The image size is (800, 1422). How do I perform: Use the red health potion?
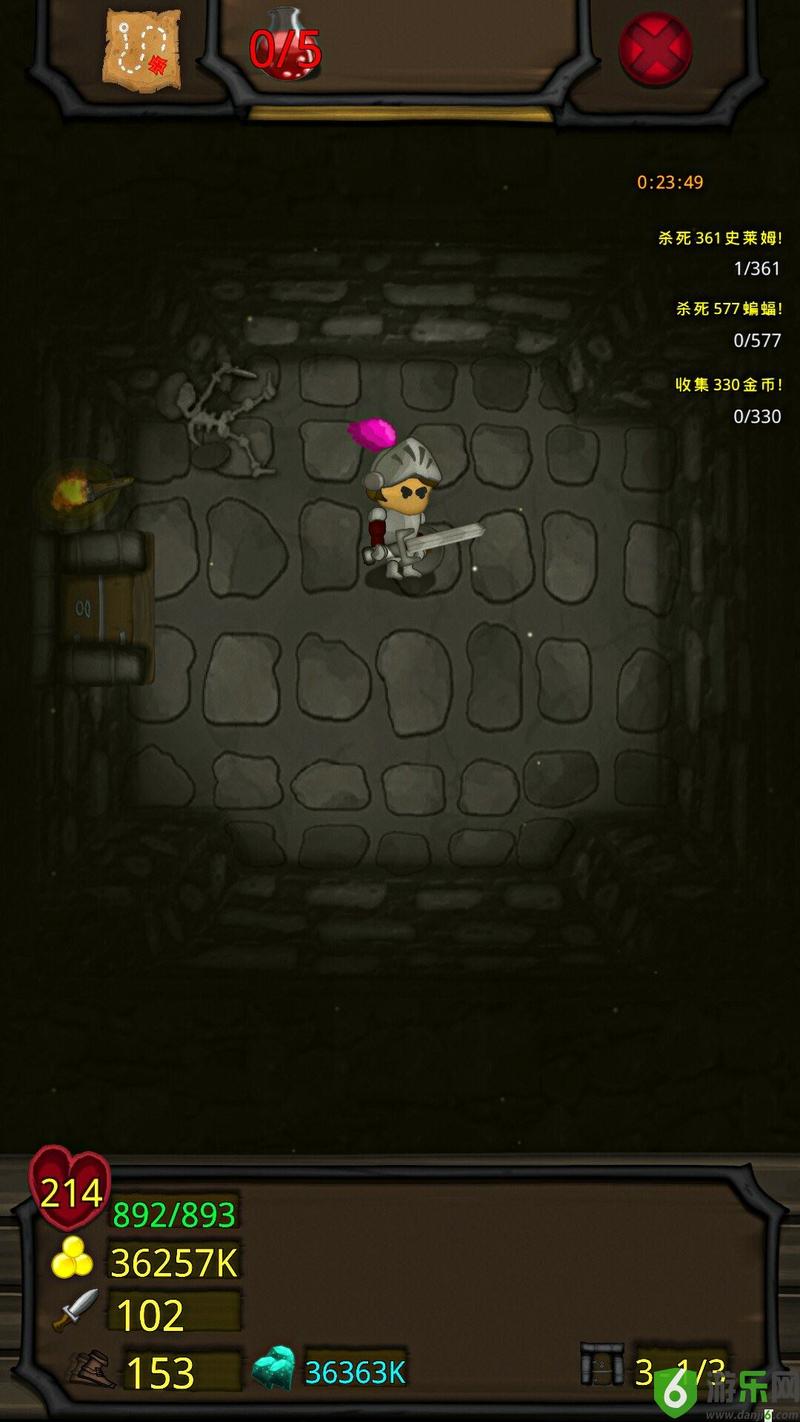click(x=285, y=45)
